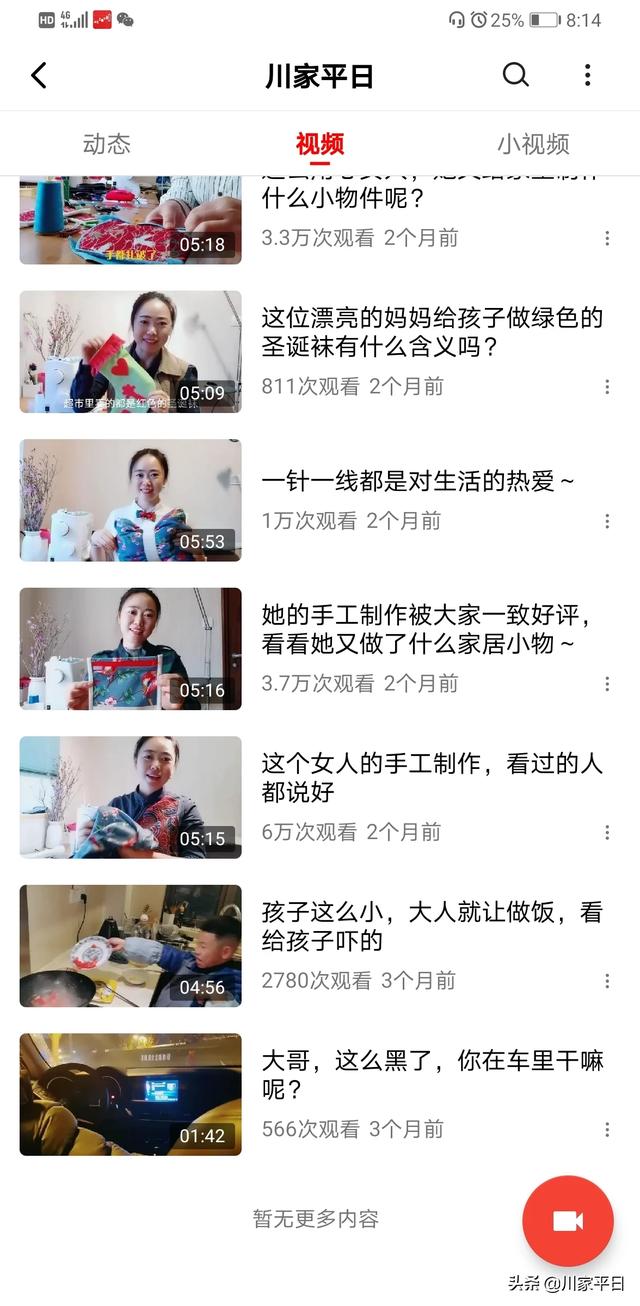Tap the red video camera floating button

click(x=568, y=1221)
